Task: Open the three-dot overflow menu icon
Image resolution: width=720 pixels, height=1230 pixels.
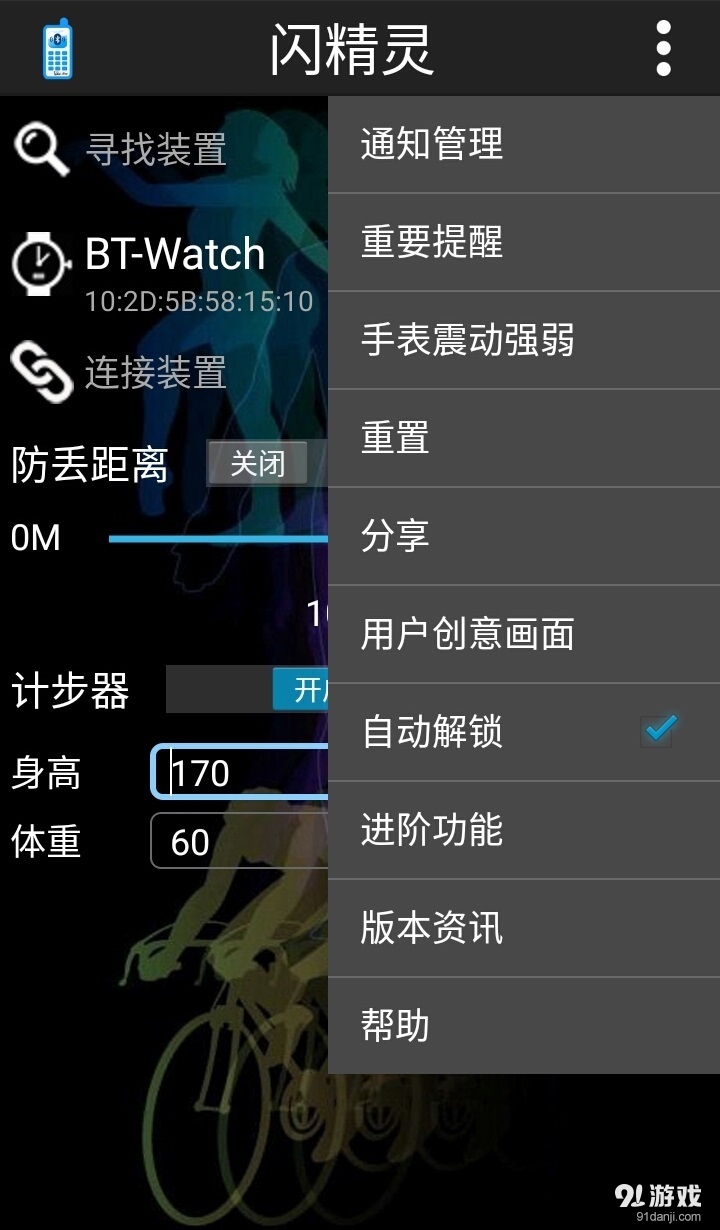Action: [x=662, y=47]
